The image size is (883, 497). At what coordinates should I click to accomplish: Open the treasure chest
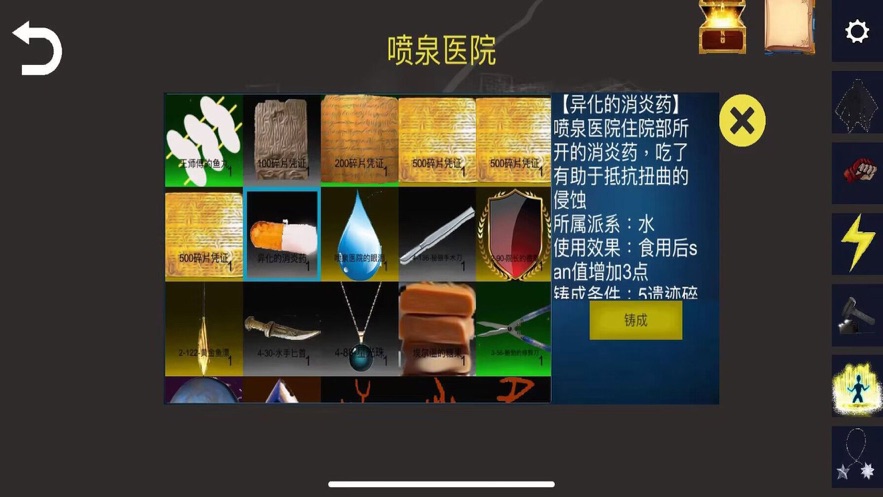coord(722,27)
